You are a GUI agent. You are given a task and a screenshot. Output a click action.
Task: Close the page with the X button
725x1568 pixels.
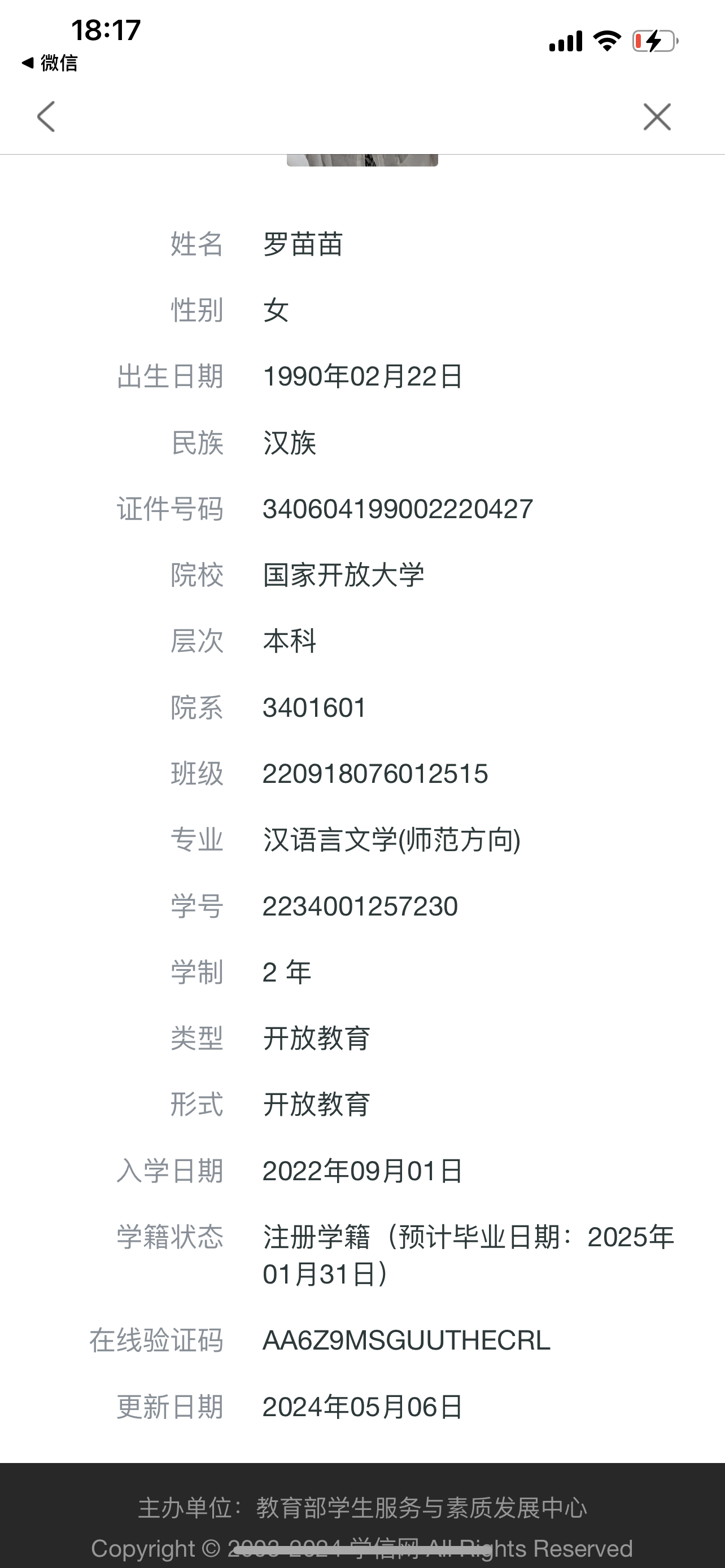657,116
